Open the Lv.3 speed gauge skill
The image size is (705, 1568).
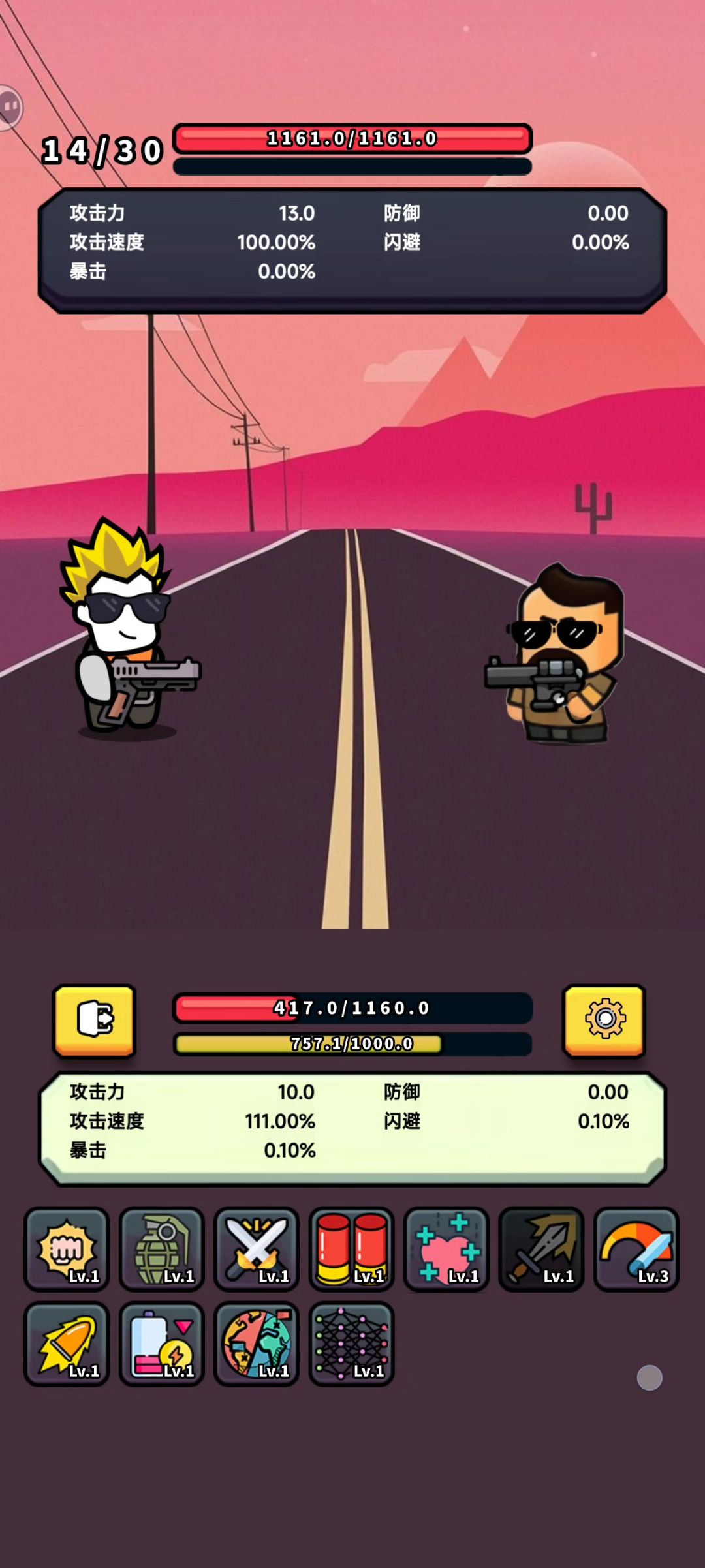(636, 1249)
